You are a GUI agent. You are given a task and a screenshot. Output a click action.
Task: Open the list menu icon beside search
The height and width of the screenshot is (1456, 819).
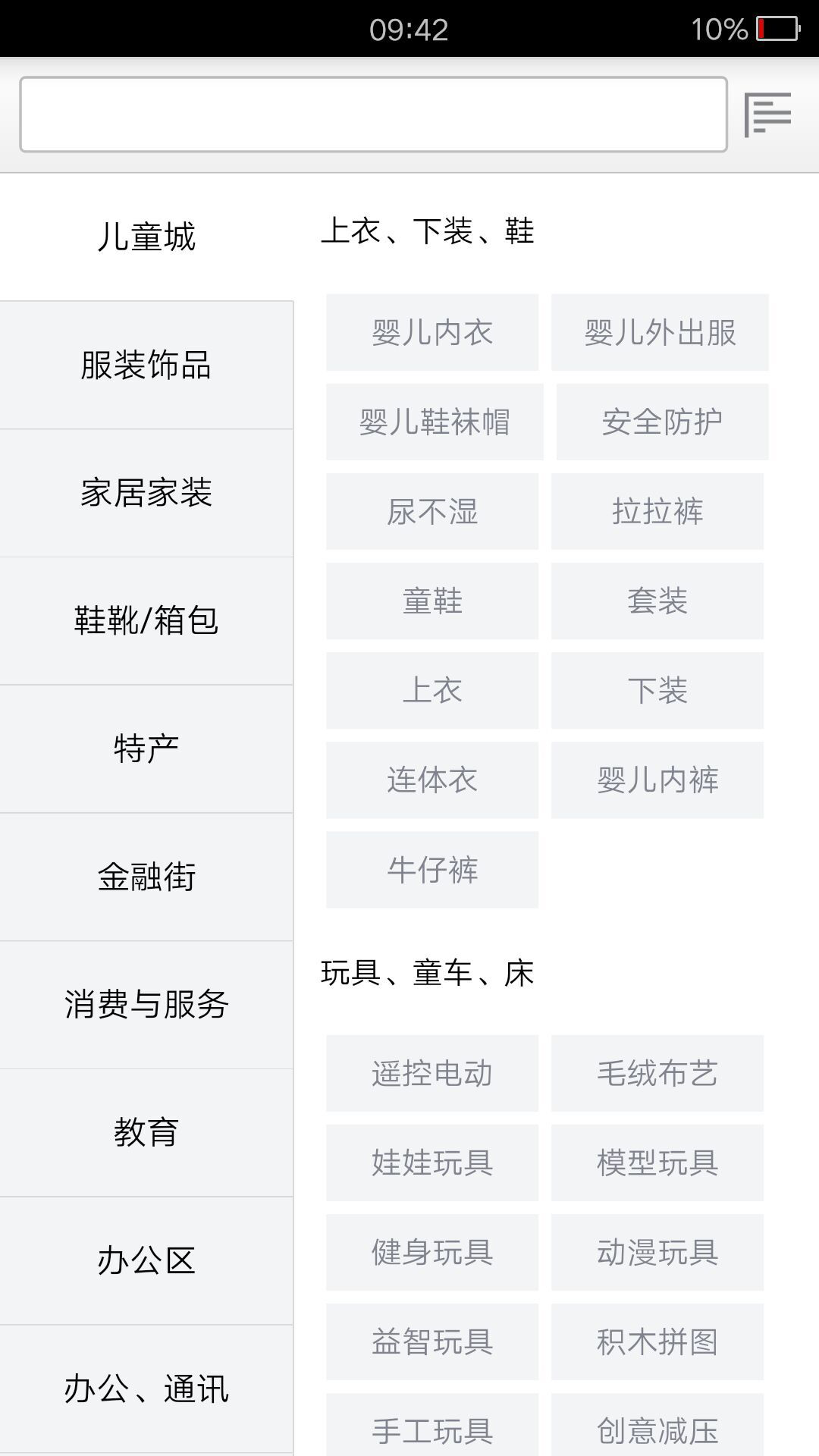(767, 115)
